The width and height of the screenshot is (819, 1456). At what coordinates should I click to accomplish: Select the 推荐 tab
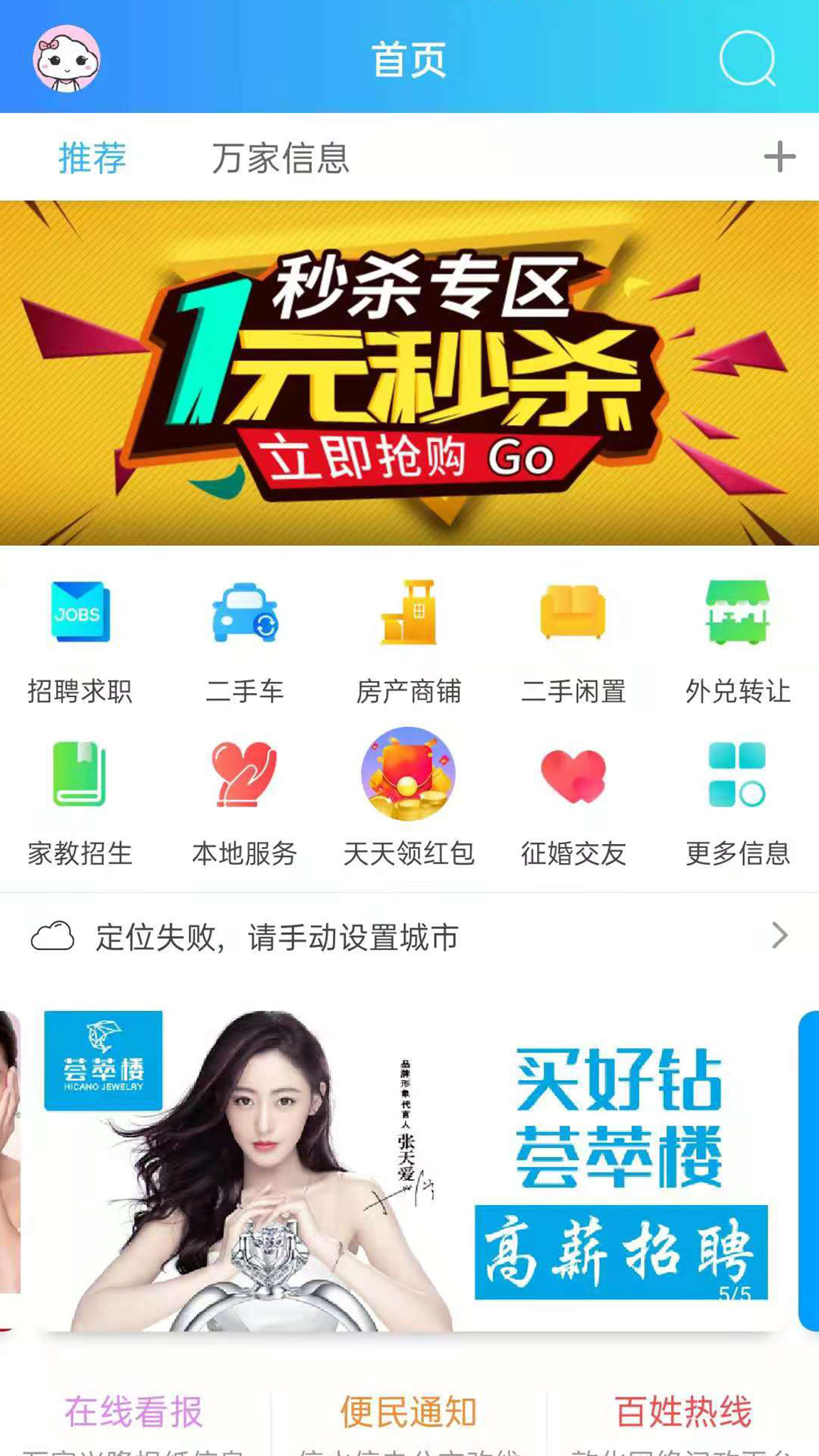click(x=92, y=158)
